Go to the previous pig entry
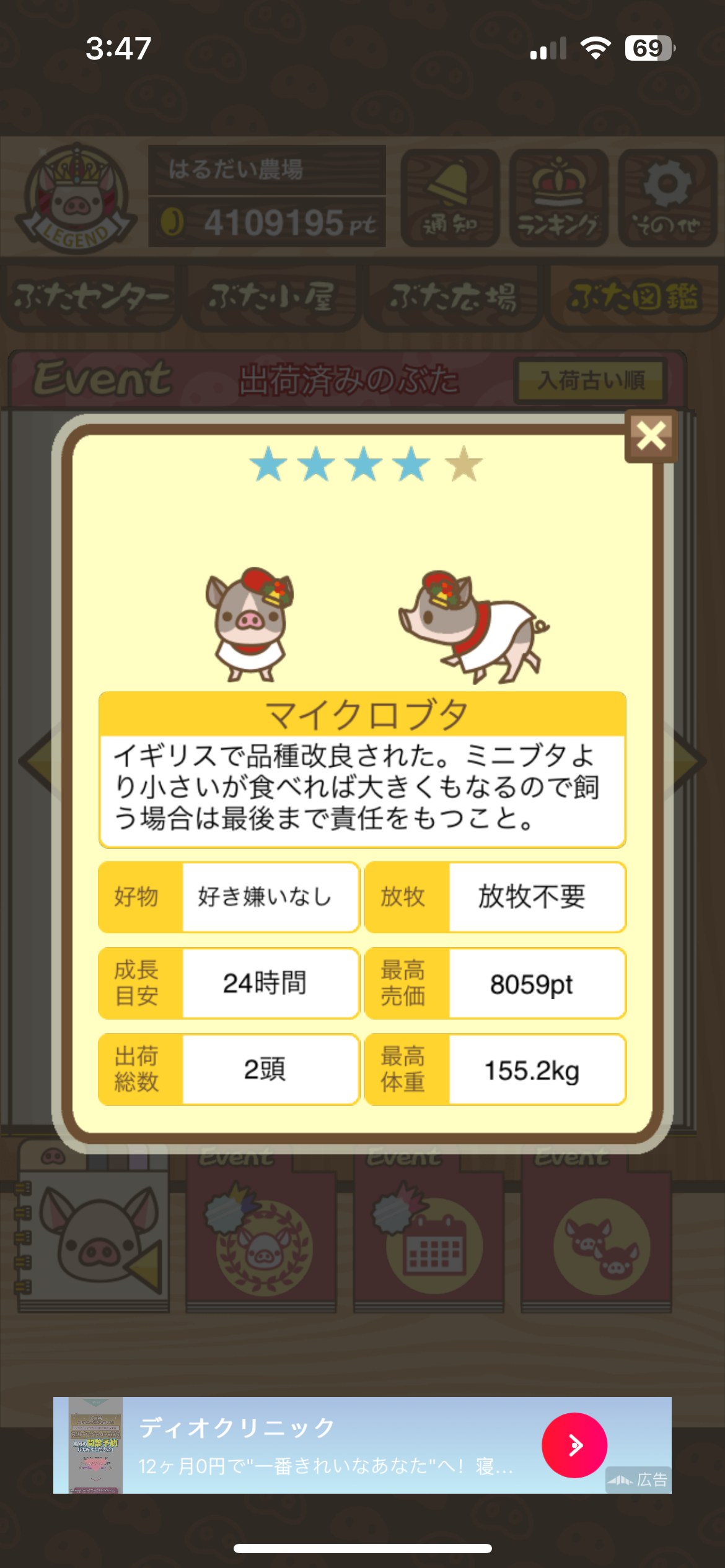 pyautogui.click(x=38, y=760)
